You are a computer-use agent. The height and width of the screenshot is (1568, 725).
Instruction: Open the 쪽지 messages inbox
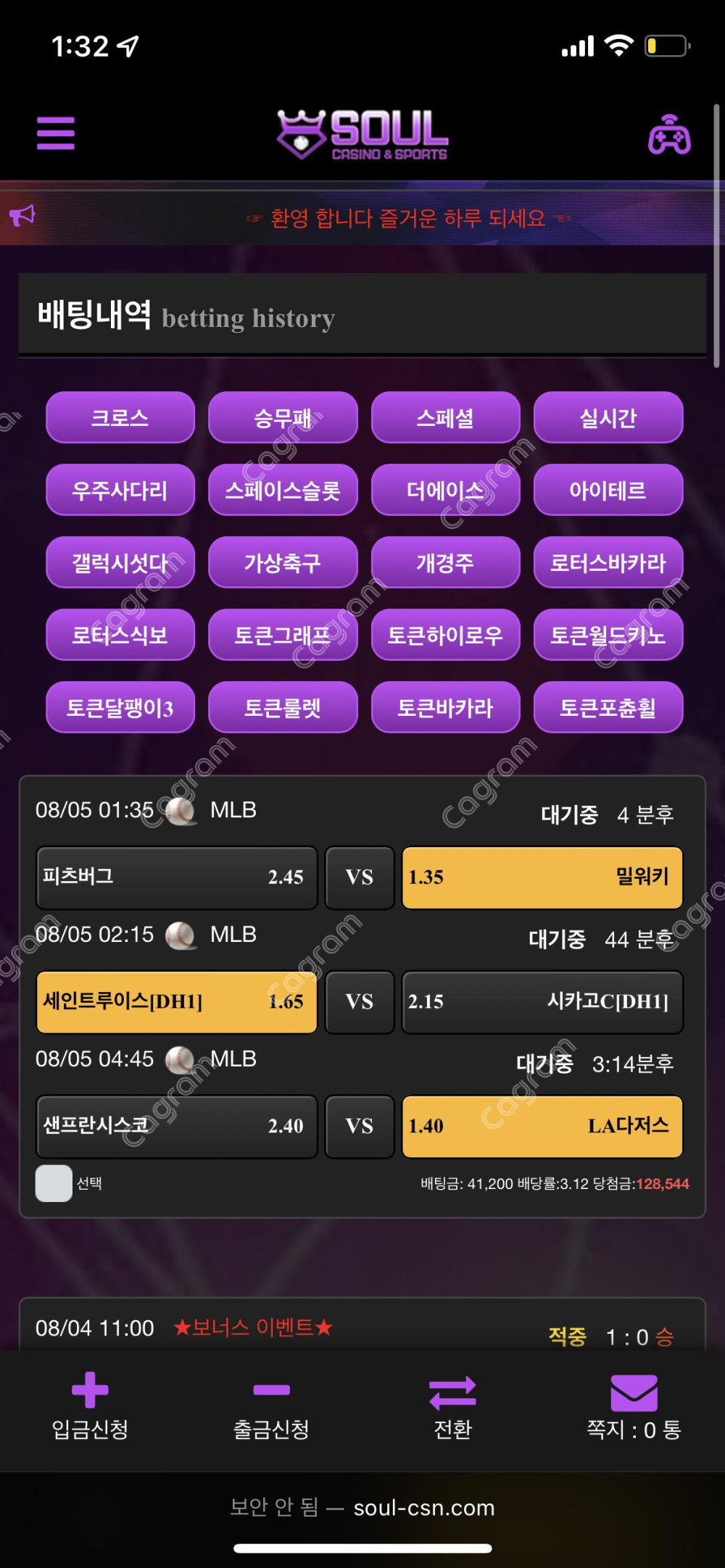[x=634, y=1406]
